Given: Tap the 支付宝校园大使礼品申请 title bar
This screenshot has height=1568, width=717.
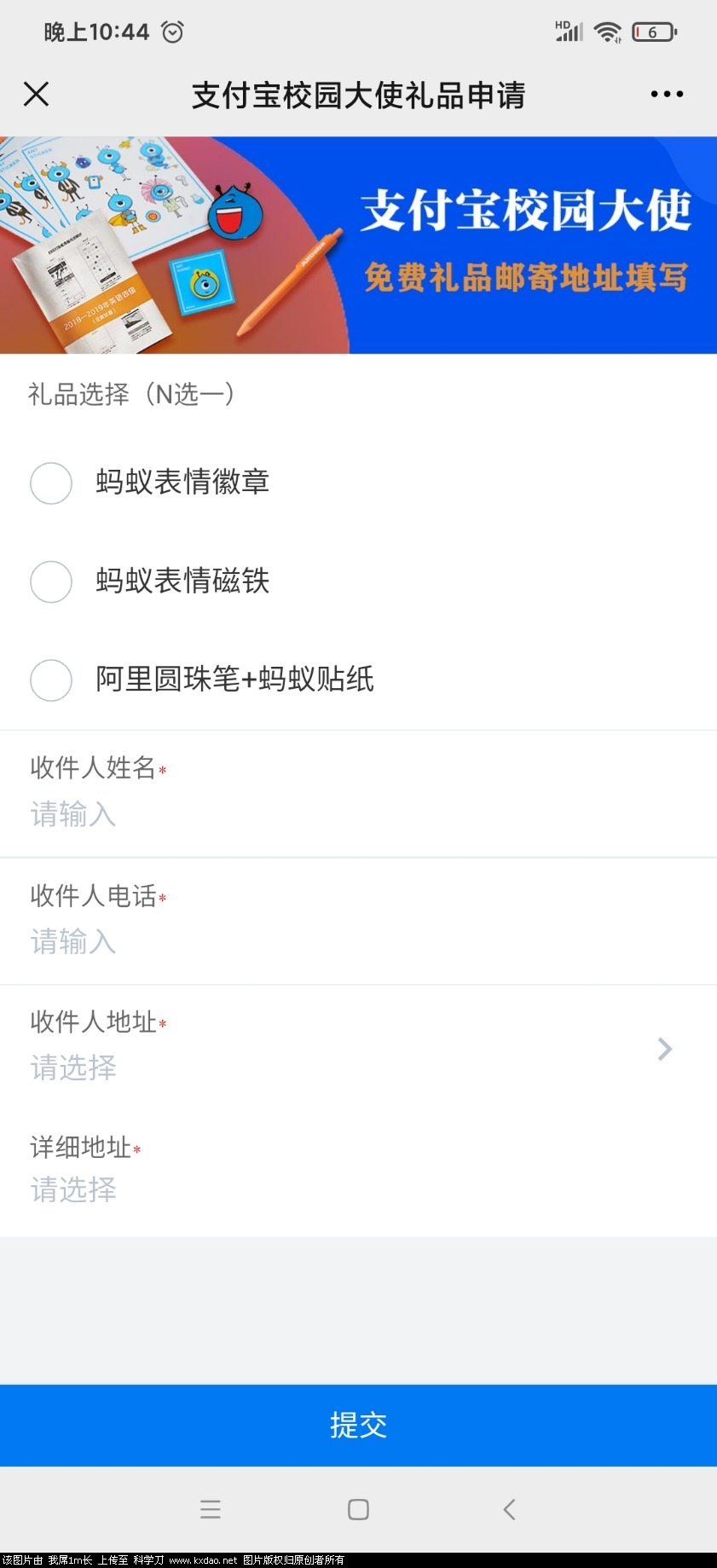Looking at the screenshot, I should 358,95.
